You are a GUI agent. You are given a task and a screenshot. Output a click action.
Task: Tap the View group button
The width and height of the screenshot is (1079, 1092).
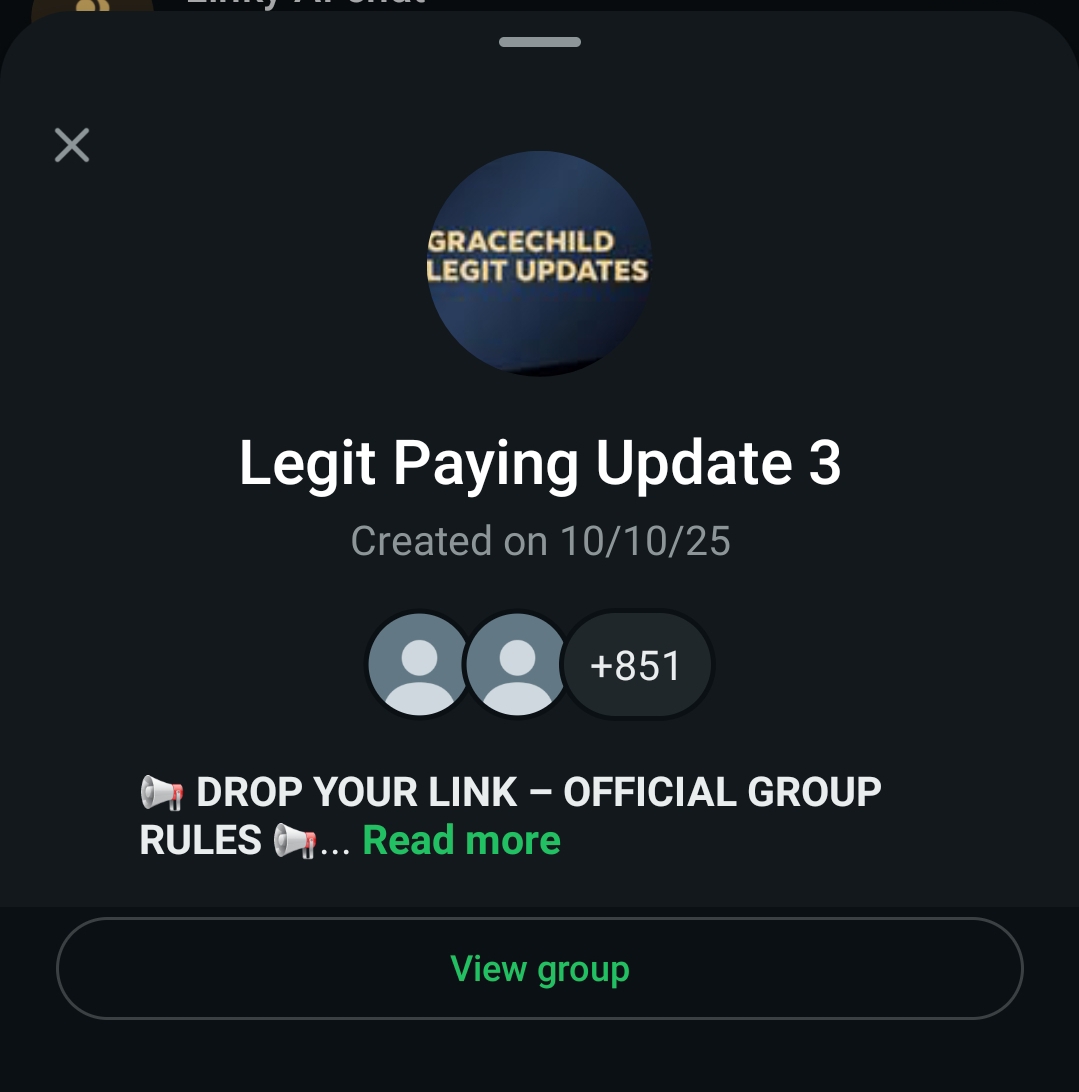(540, 969)
